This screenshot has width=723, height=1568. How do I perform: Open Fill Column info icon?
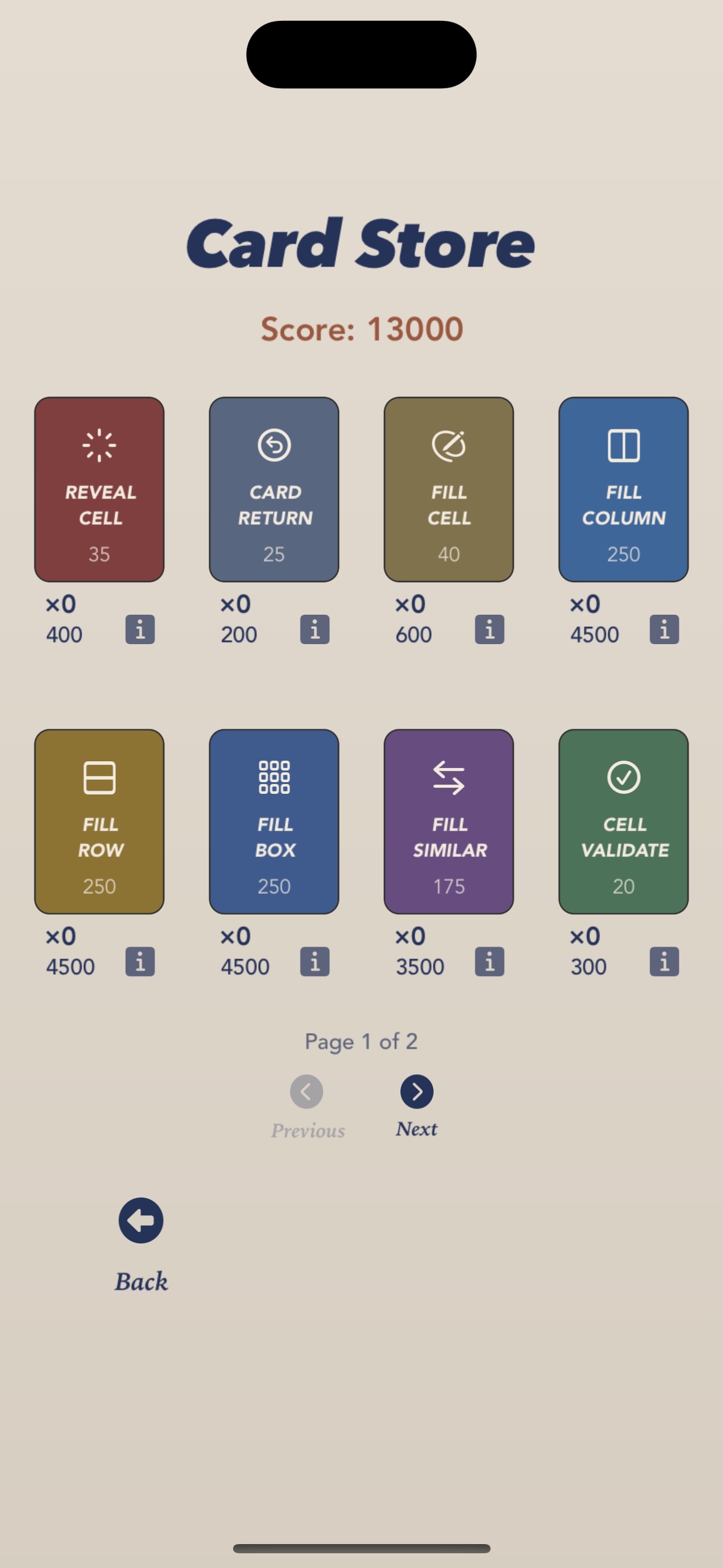click(x=664, y=629)
